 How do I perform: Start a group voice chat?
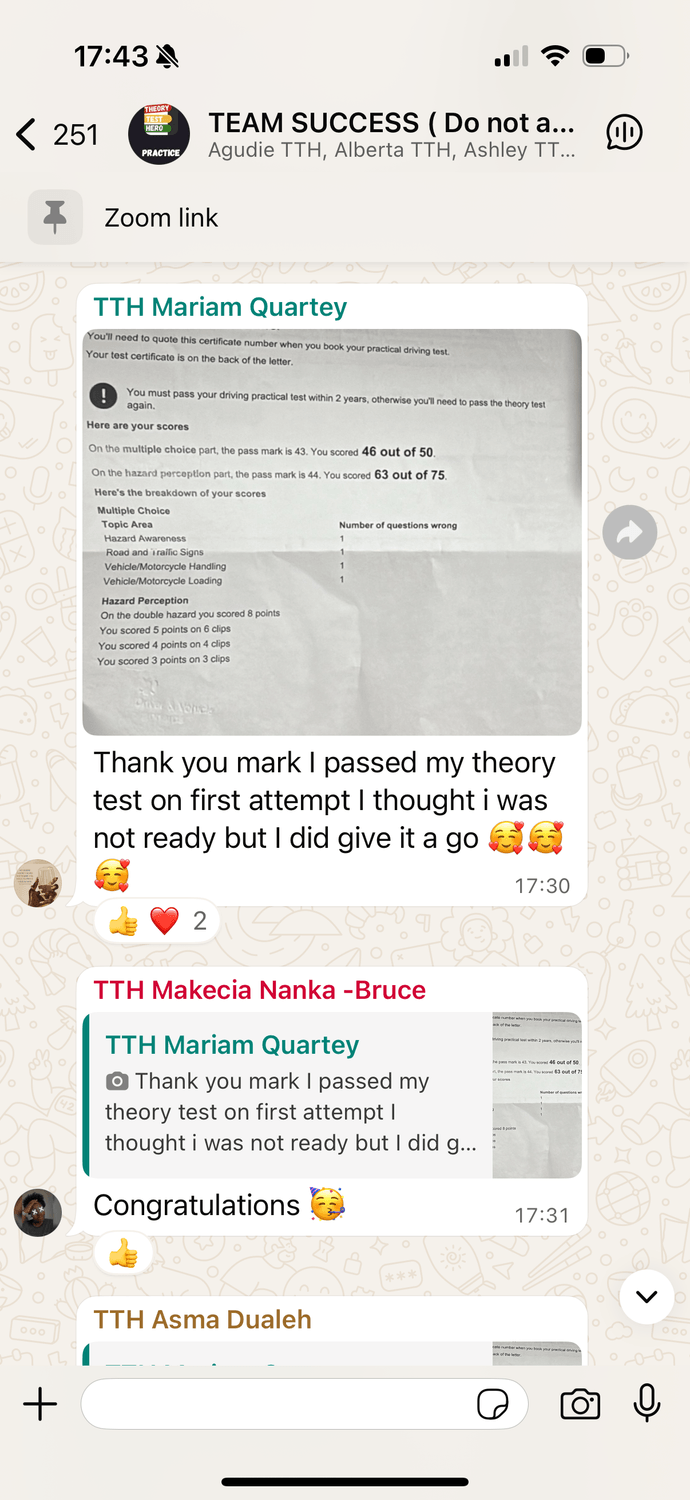(624, 133)
